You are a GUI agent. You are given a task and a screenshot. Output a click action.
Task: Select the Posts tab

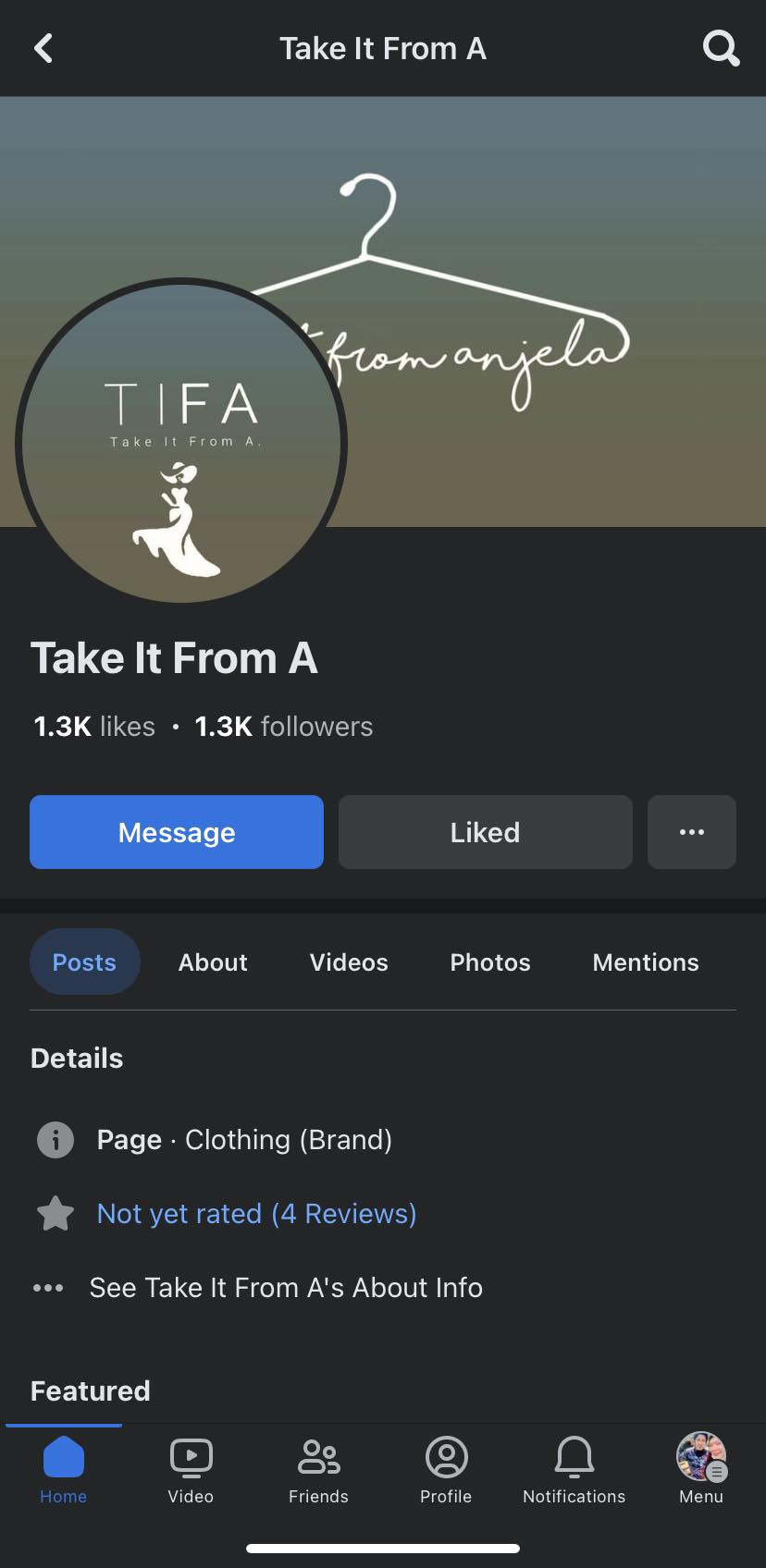(x=84, y=962)
